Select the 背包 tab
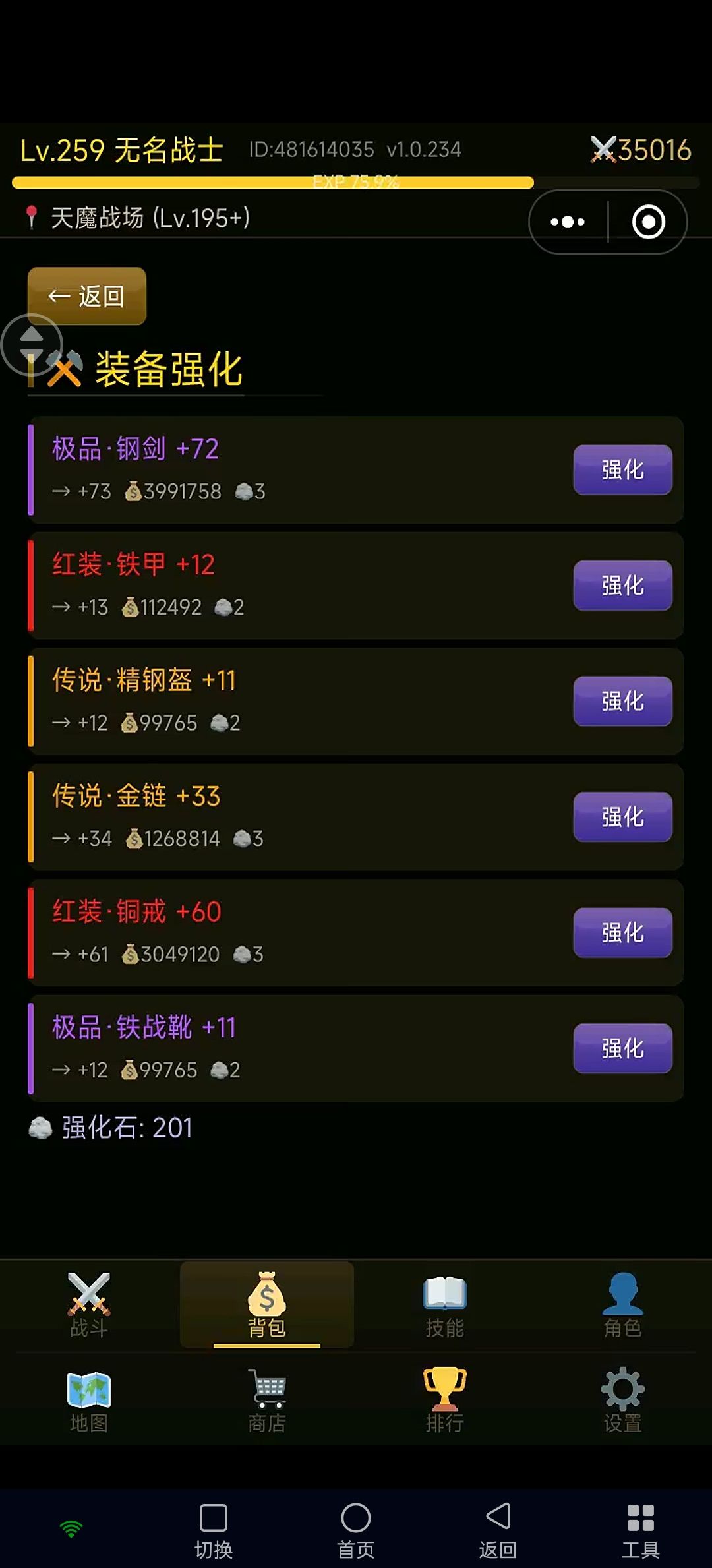This screenshot has width=712, height=1568. [x=267, y=1305]
